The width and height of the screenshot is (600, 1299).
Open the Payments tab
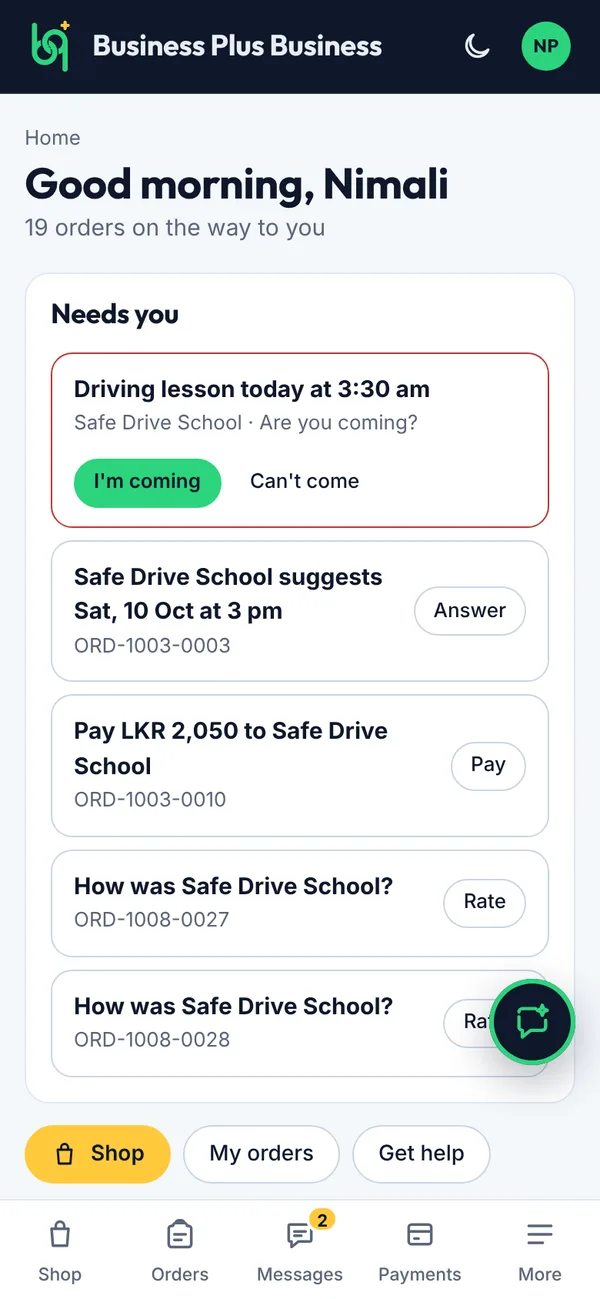[x=420, y=1250]
